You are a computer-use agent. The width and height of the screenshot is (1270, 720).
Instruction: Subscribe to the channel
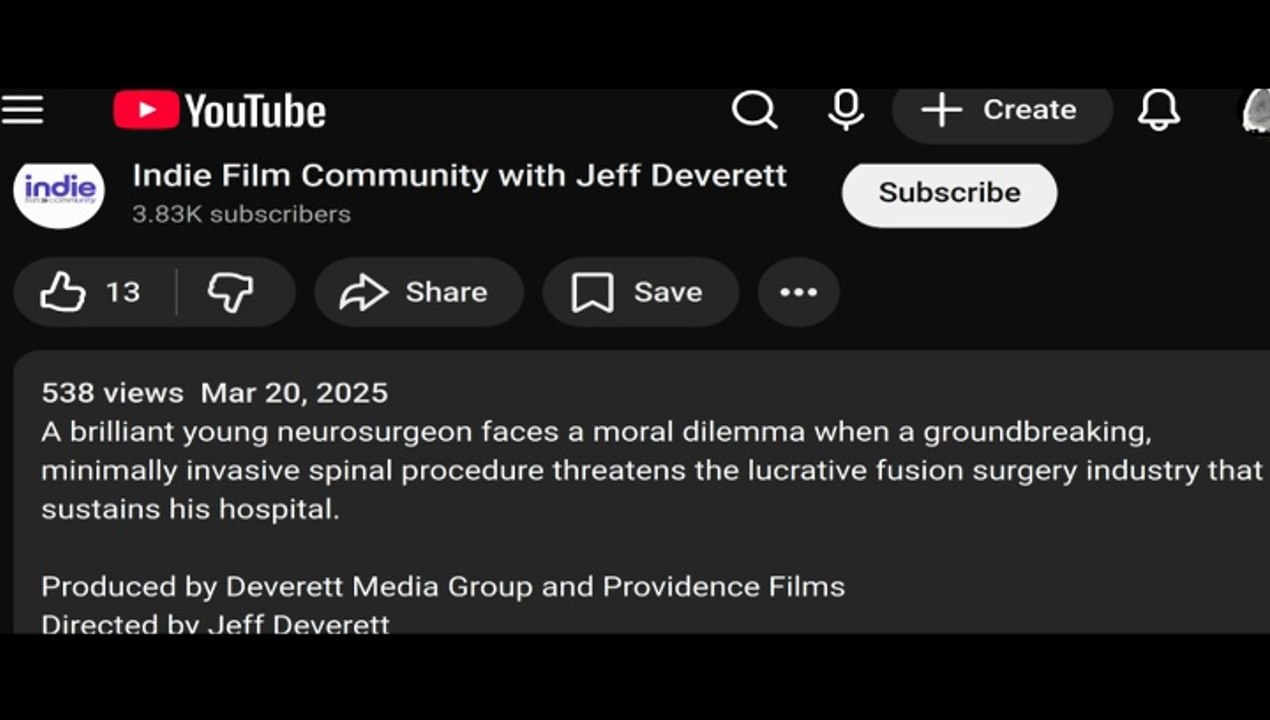pos(949,193)
